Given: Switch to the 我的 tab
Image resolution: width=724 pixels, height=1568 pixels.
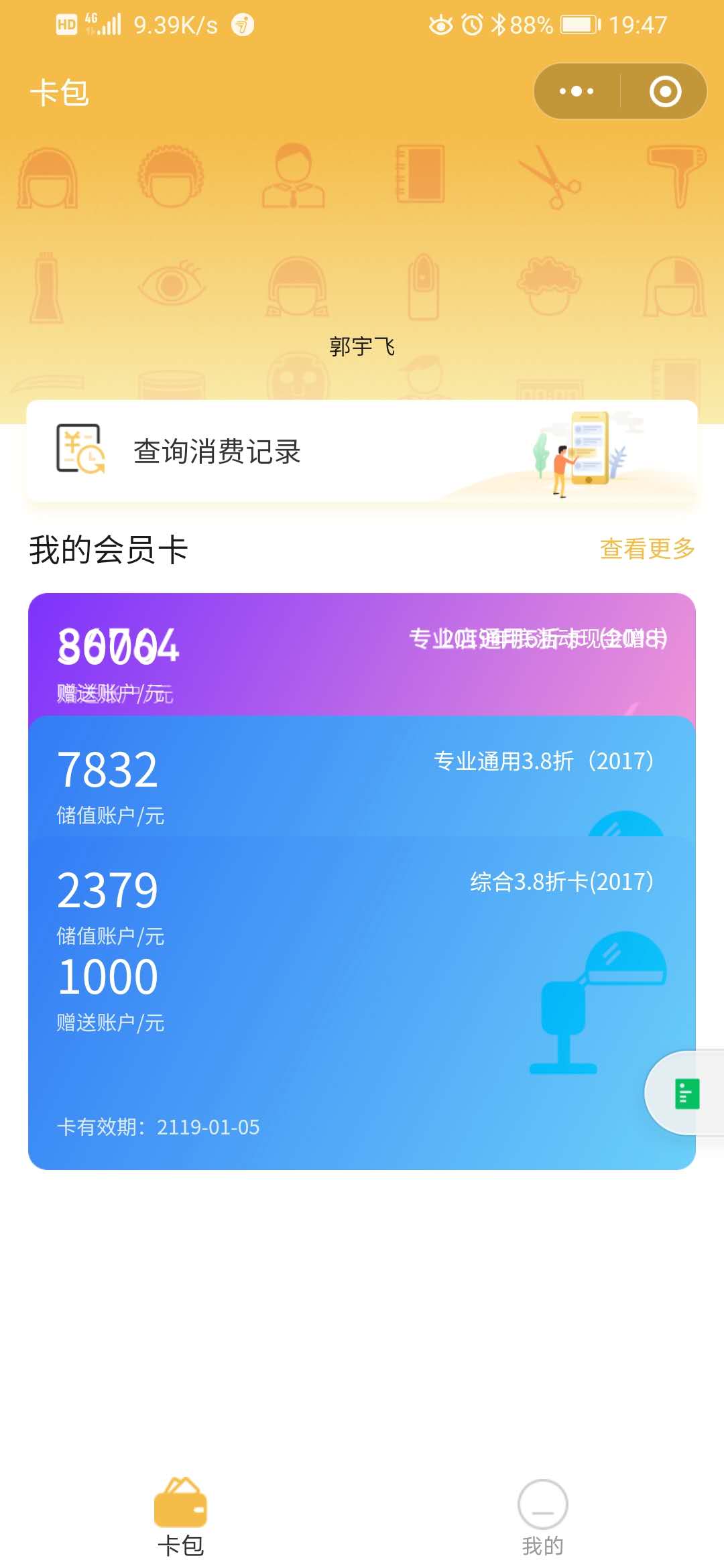Looking at the screenshot, I should click(542, 1517).
